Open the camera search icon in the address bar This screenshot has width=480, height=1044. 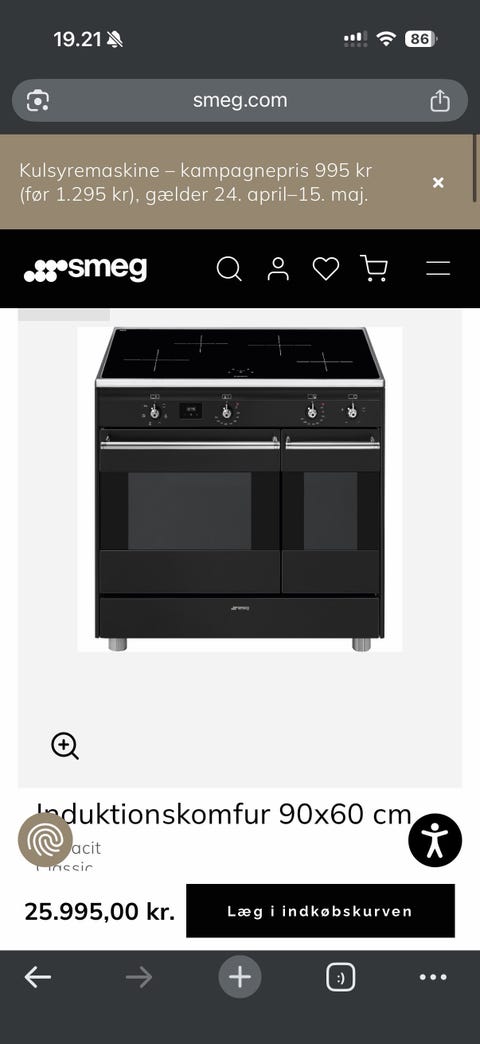[x=37, y=101]
